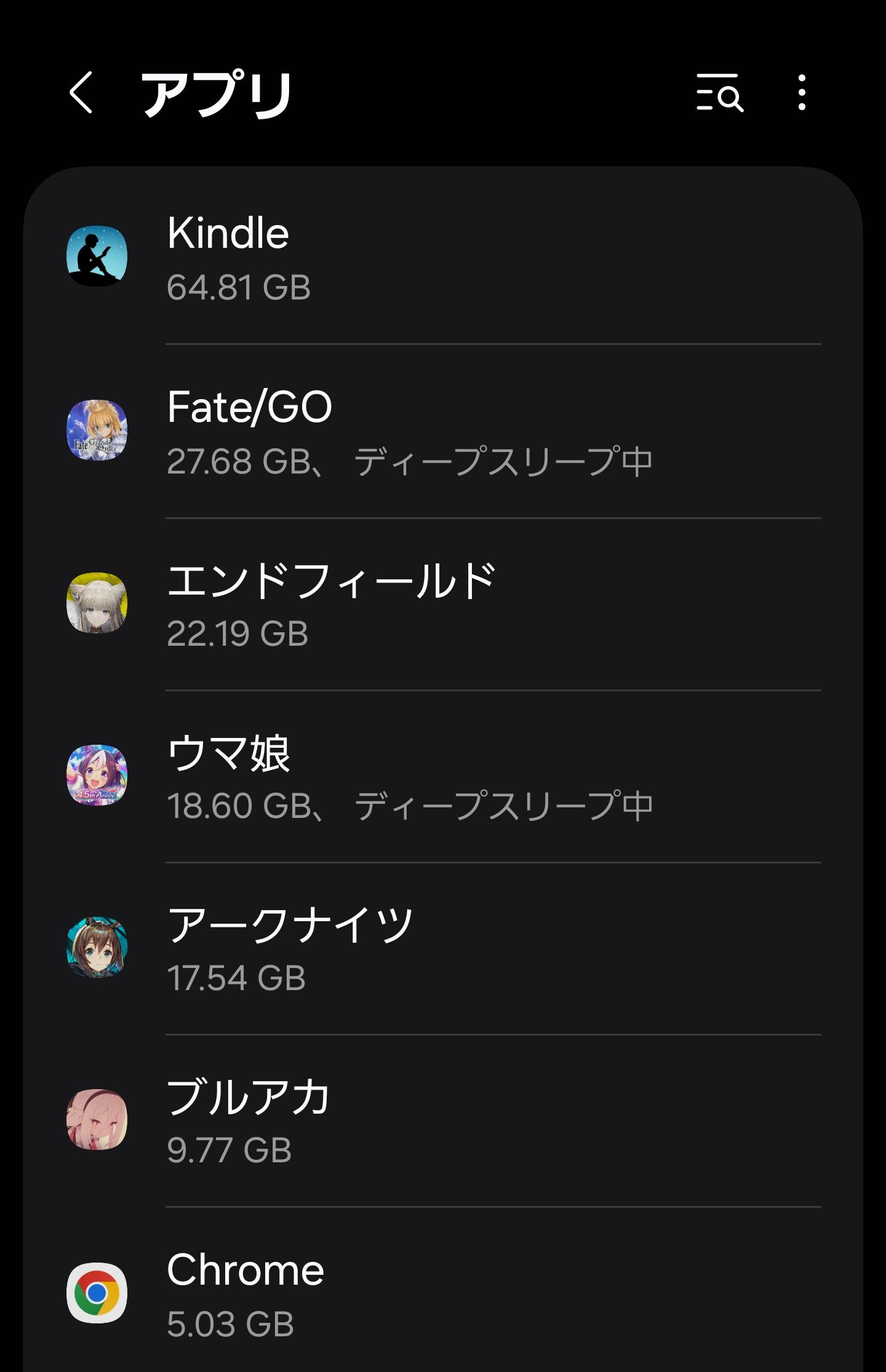Select the Fate/GO app entry
This screenshot has width=886, height=1372.
coord(443,431)
